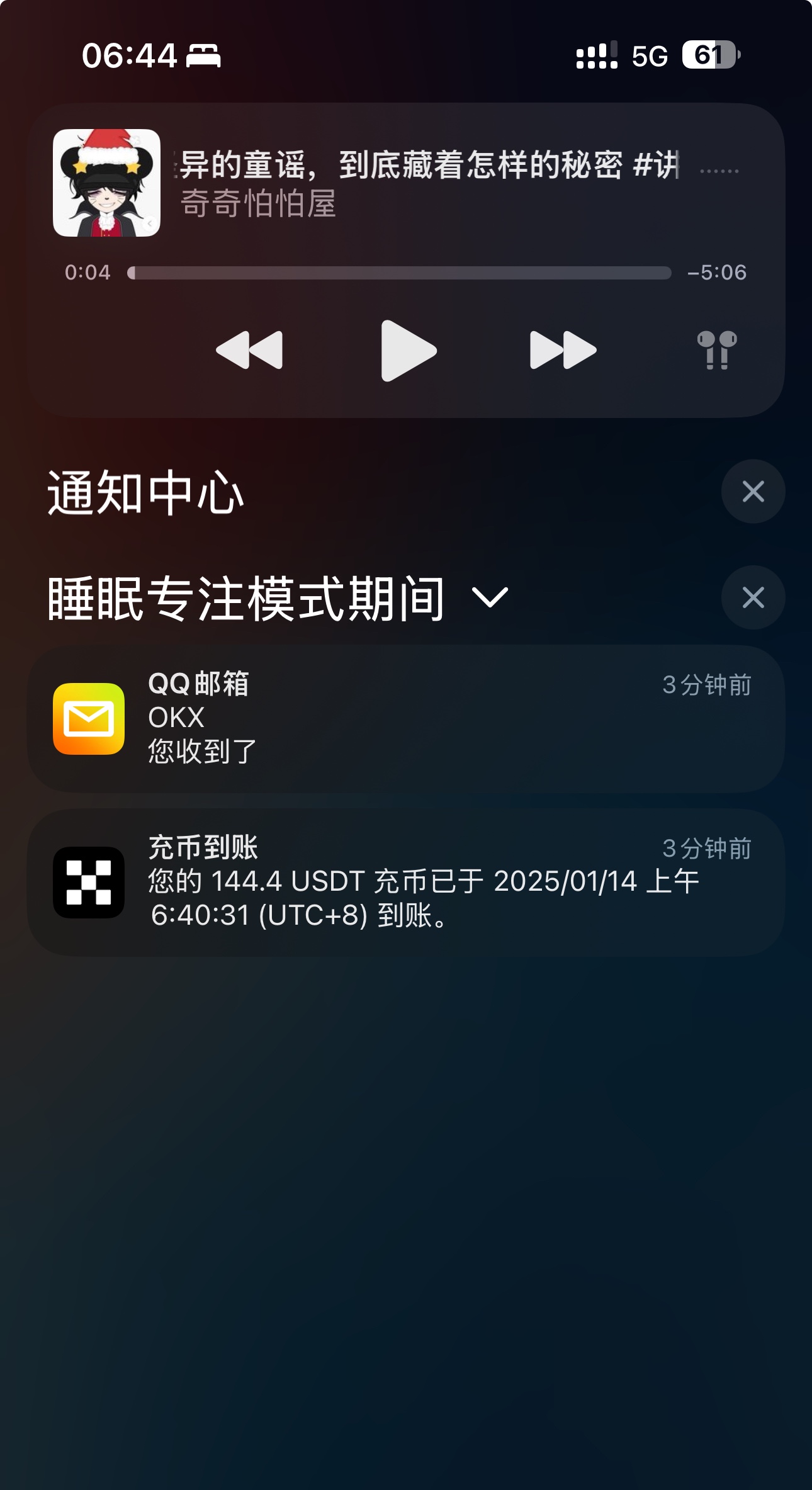Open the QQ邮箱 notification from OKX
This screenshot has width=812, height=1490.
(x=406, y=719)
